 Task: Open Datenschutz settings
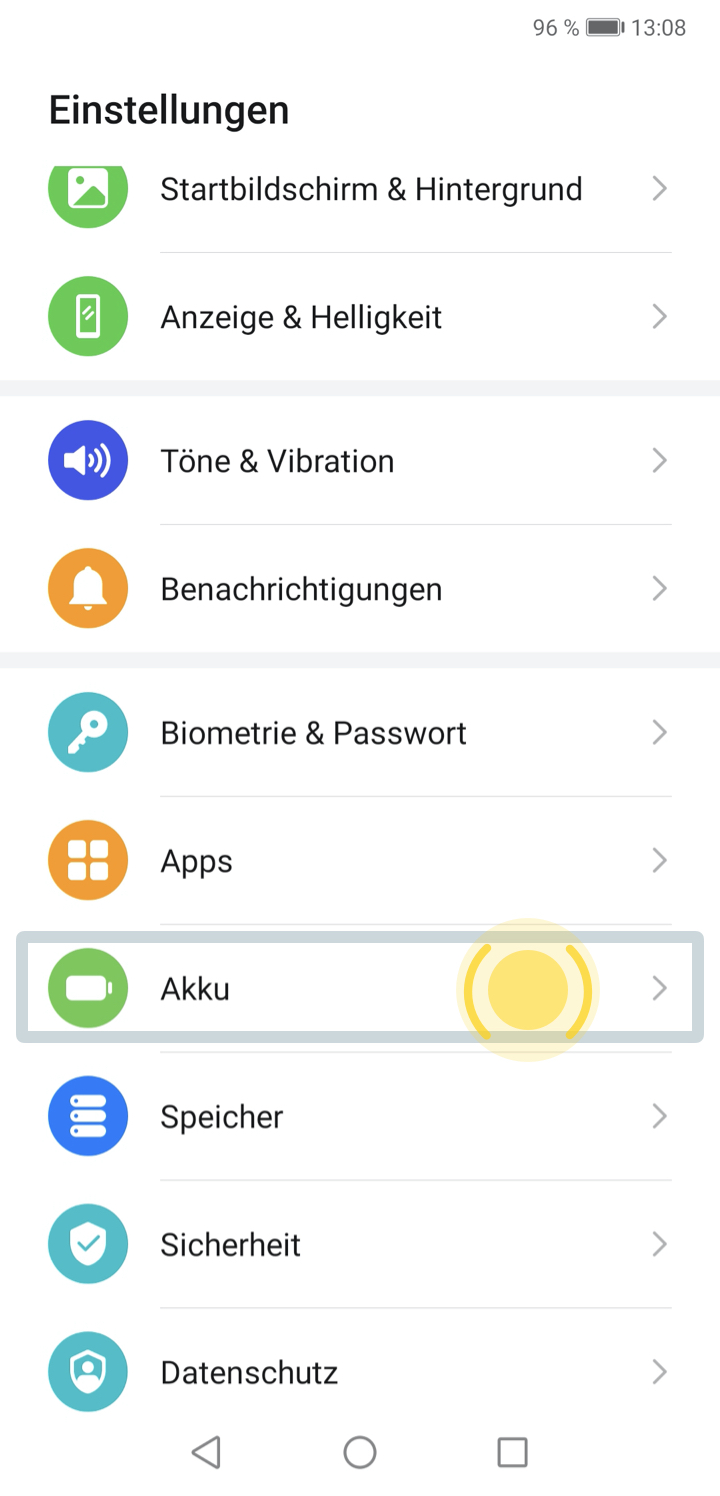360,1372
